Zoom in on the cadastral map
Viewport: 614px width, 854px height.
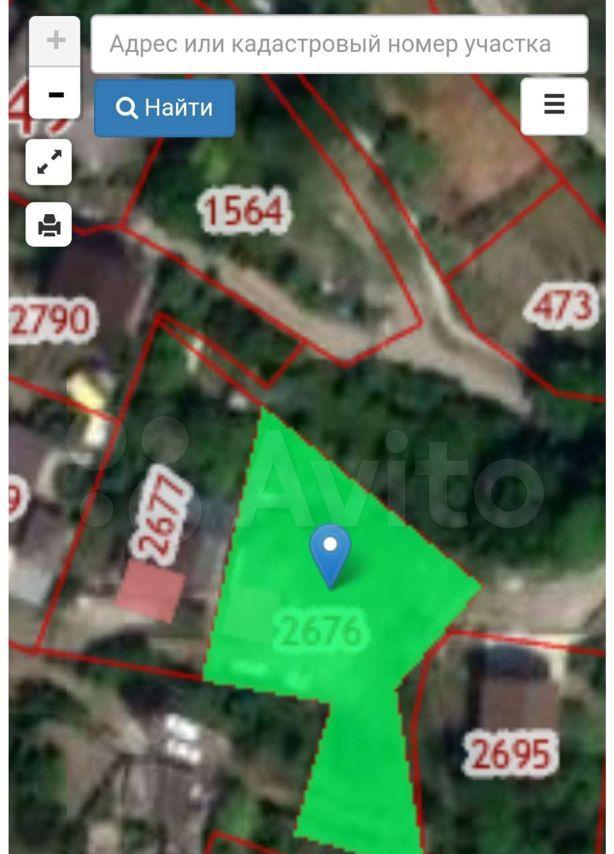point(56,41)
